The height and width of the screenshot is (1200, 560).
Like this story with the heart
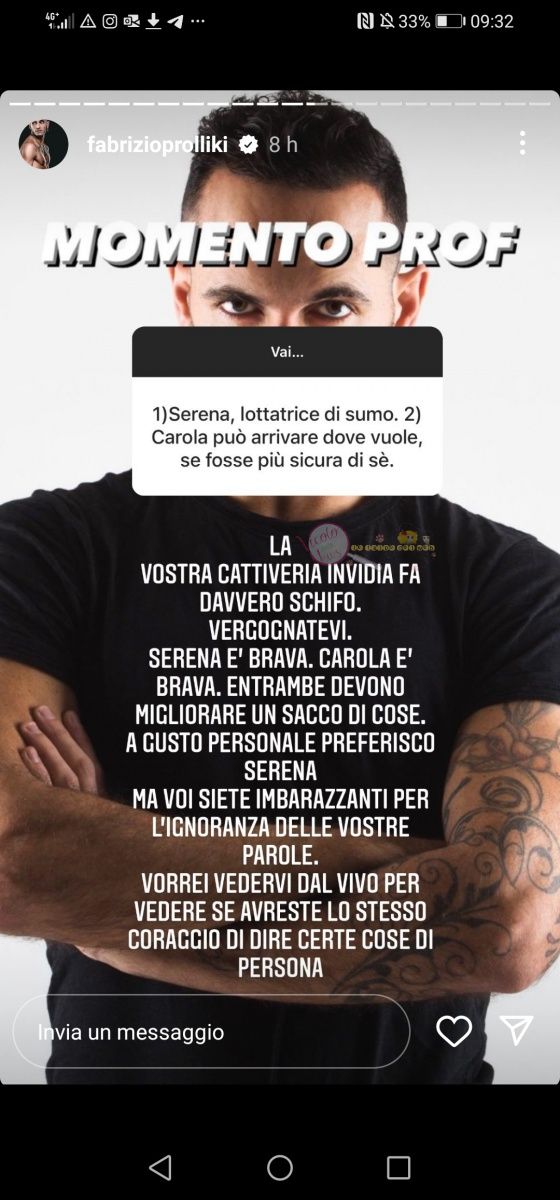pyautogui.click(x=454, y=1031)
